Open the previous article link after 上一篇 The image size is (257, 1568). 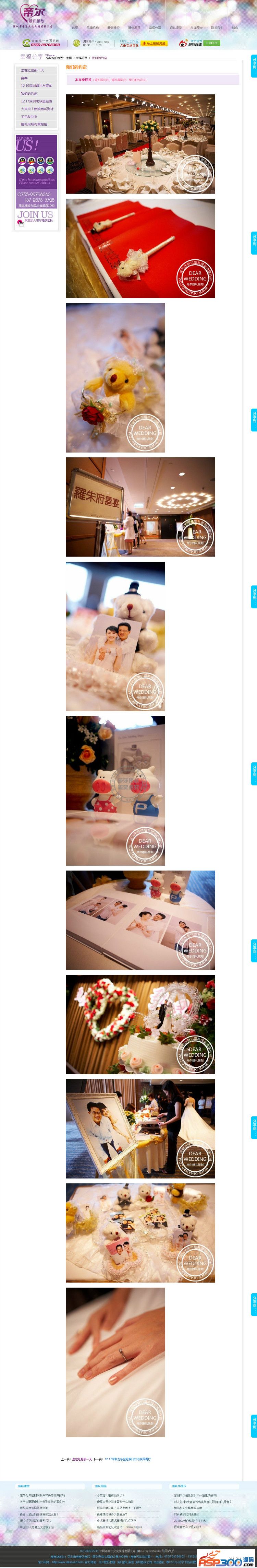point(82,1459)
